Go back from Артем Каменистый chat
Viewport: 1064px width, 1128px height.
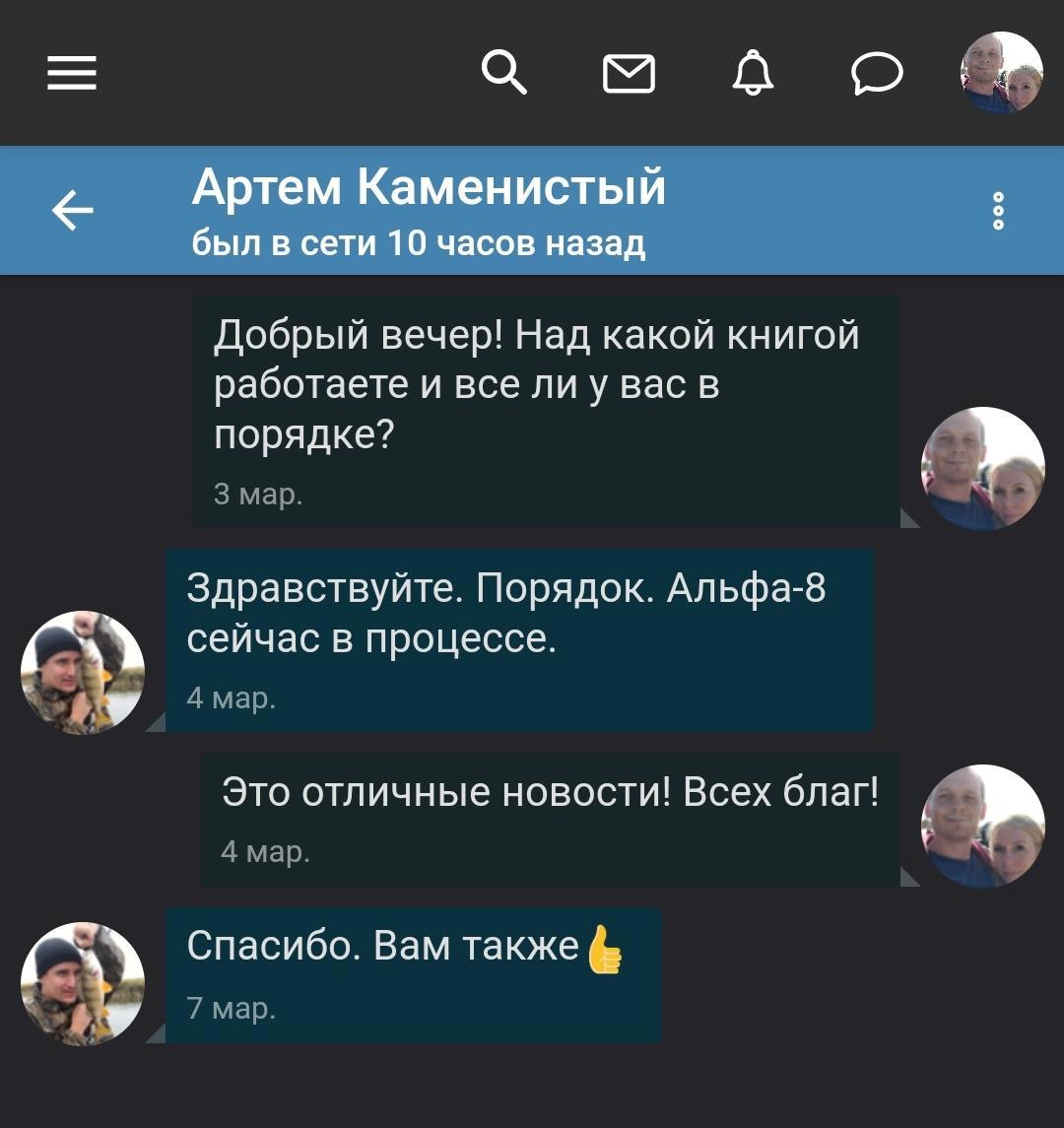(x=72, y=210)
